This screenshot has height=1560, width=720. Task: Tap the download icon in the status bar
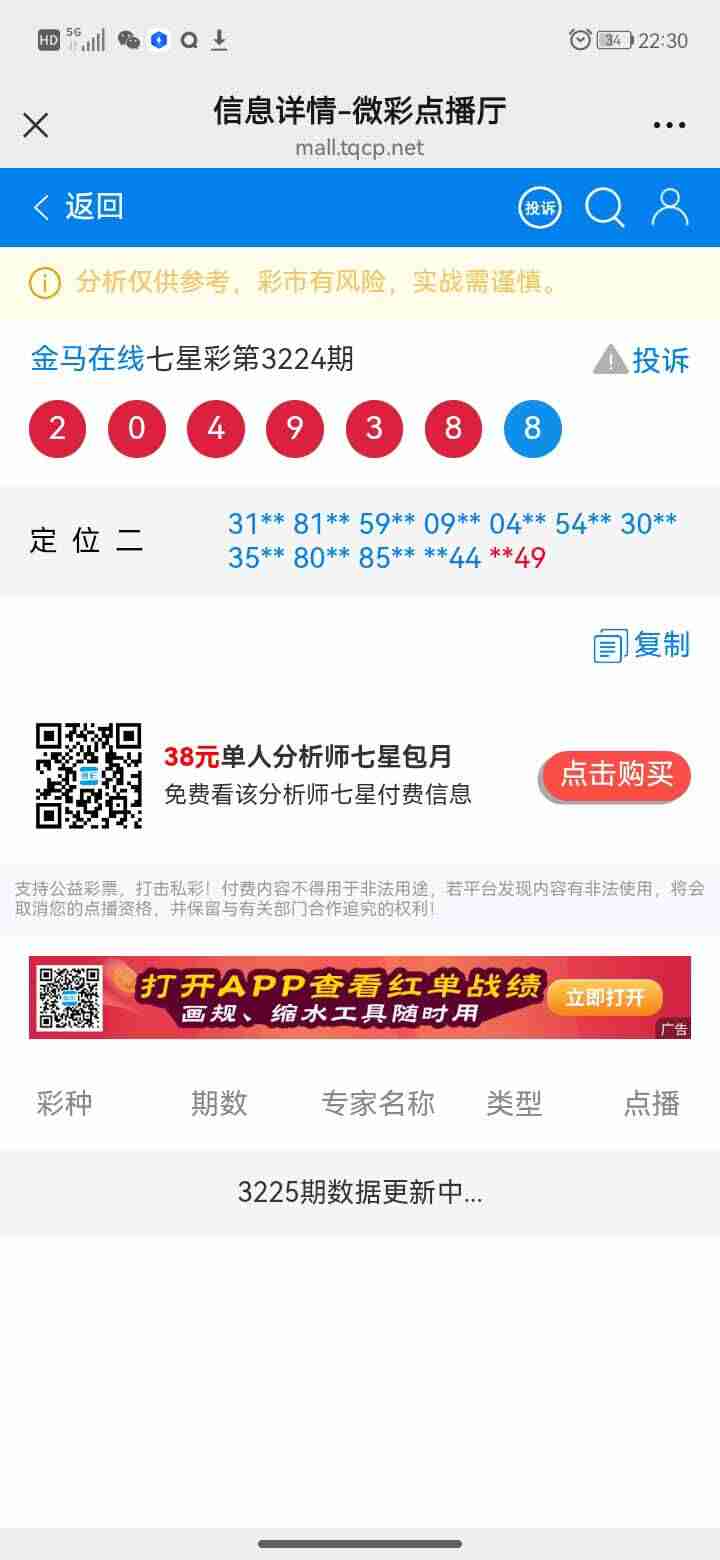tap(218, 40)
